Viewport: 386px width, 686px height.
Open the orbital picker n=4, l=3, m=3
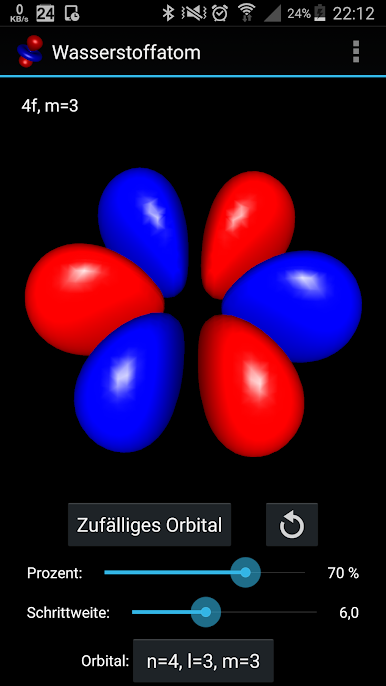pos(203,661)
